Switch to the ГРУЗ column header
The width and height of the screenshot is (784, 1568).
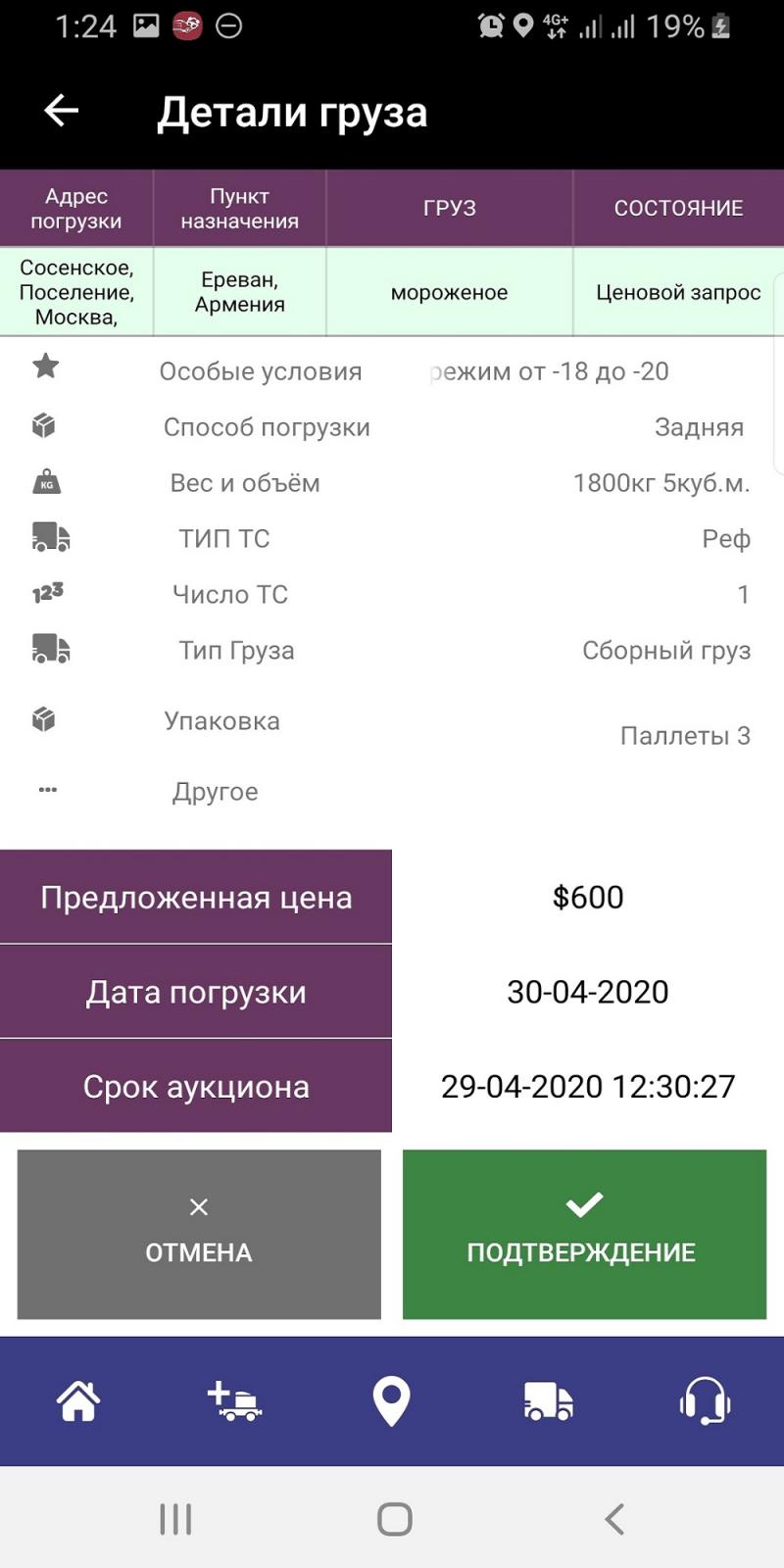click(x=449, y=207)
